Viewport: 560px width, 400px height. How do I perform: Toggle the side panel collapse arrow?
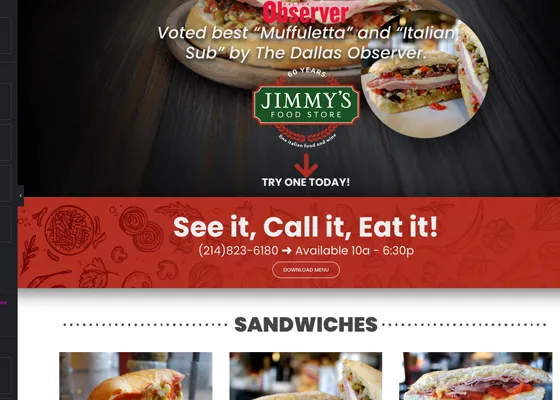tap(21, 195)
